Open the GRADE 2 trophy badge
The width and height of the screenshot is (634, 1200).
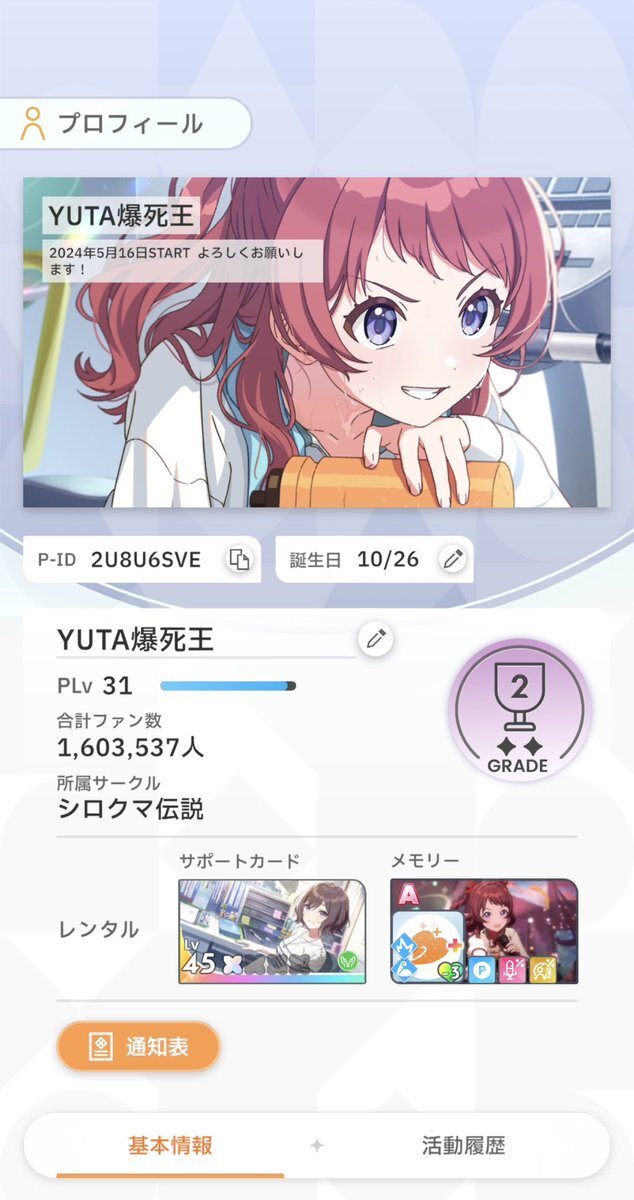[518, 710]
